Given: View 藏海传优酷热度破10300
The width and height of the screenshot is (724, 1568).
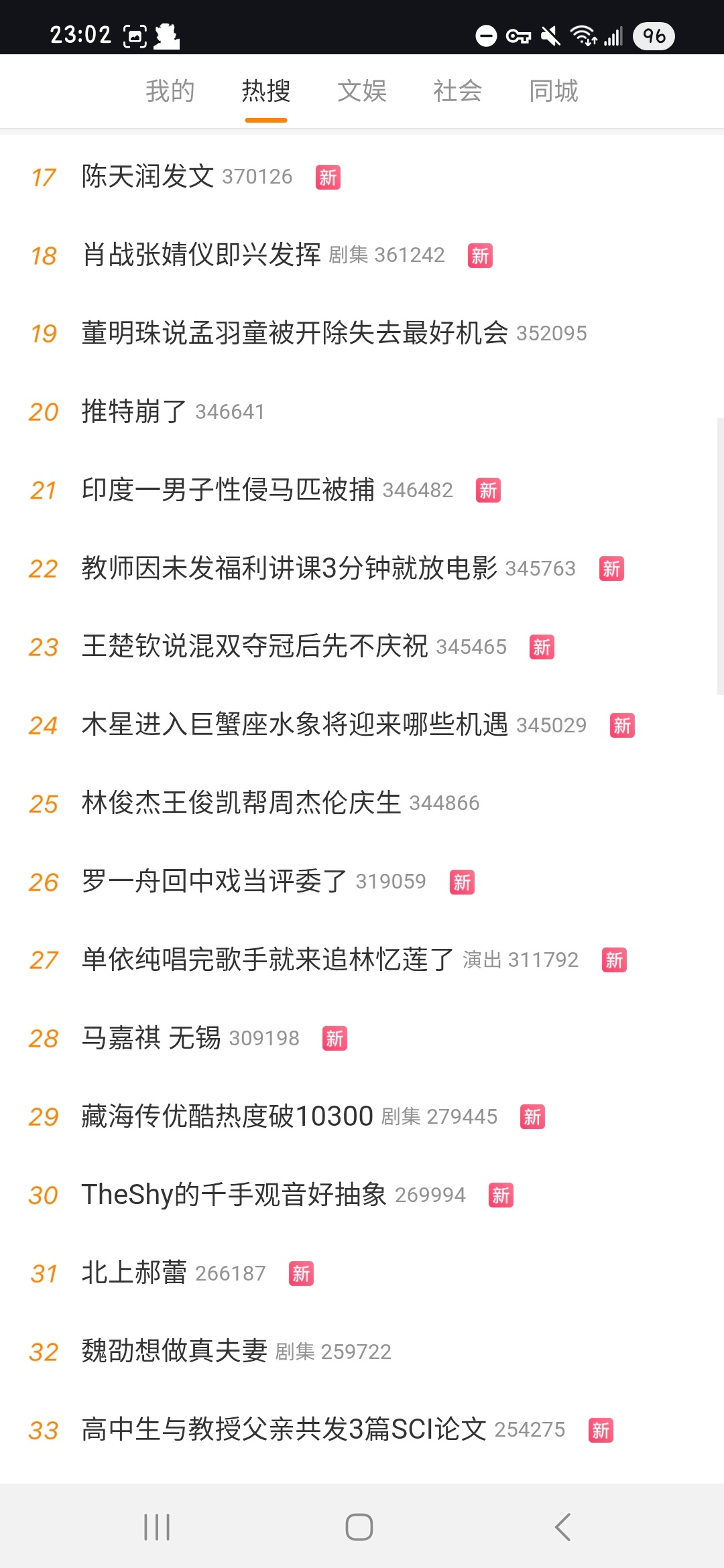Looking at the screenshot, I should [227, 1116].
